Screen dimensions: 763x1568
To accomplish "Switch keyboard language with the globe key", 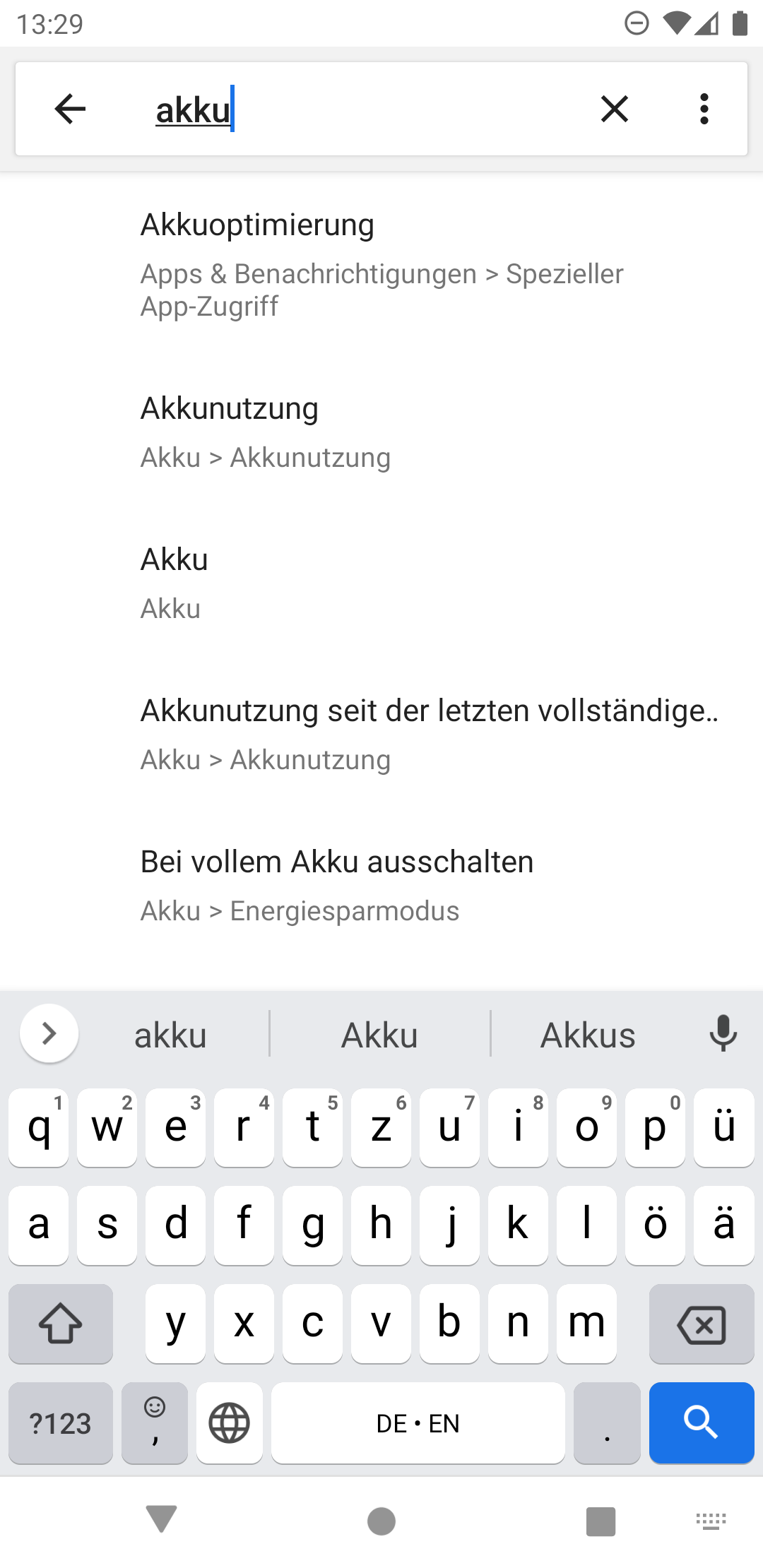I will pyautogui.click(x=229, y=1423).
